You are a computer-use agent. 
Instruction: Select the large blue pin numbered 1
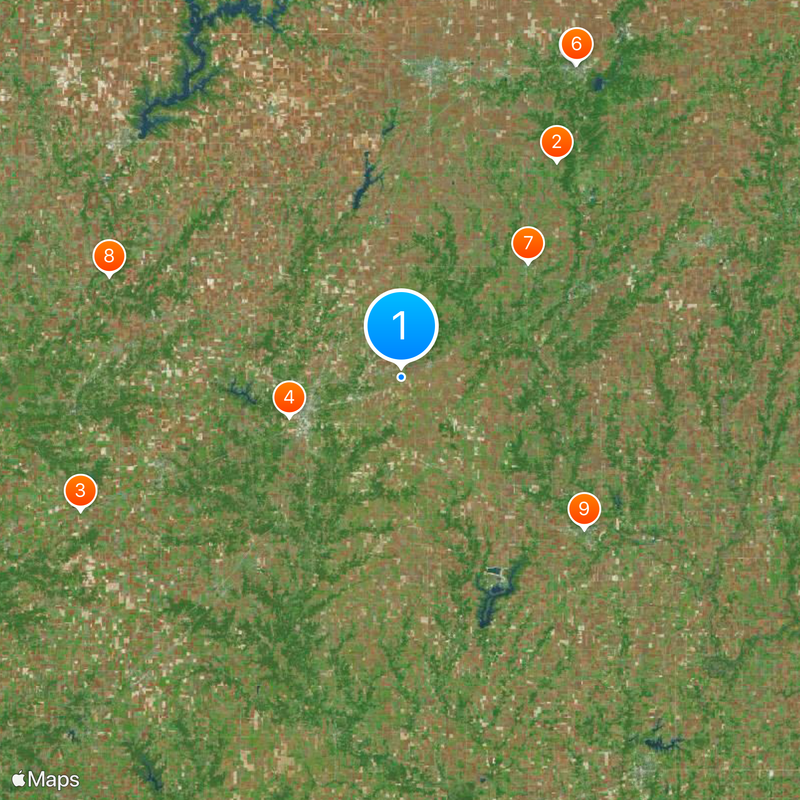click(x=401, y=324)
